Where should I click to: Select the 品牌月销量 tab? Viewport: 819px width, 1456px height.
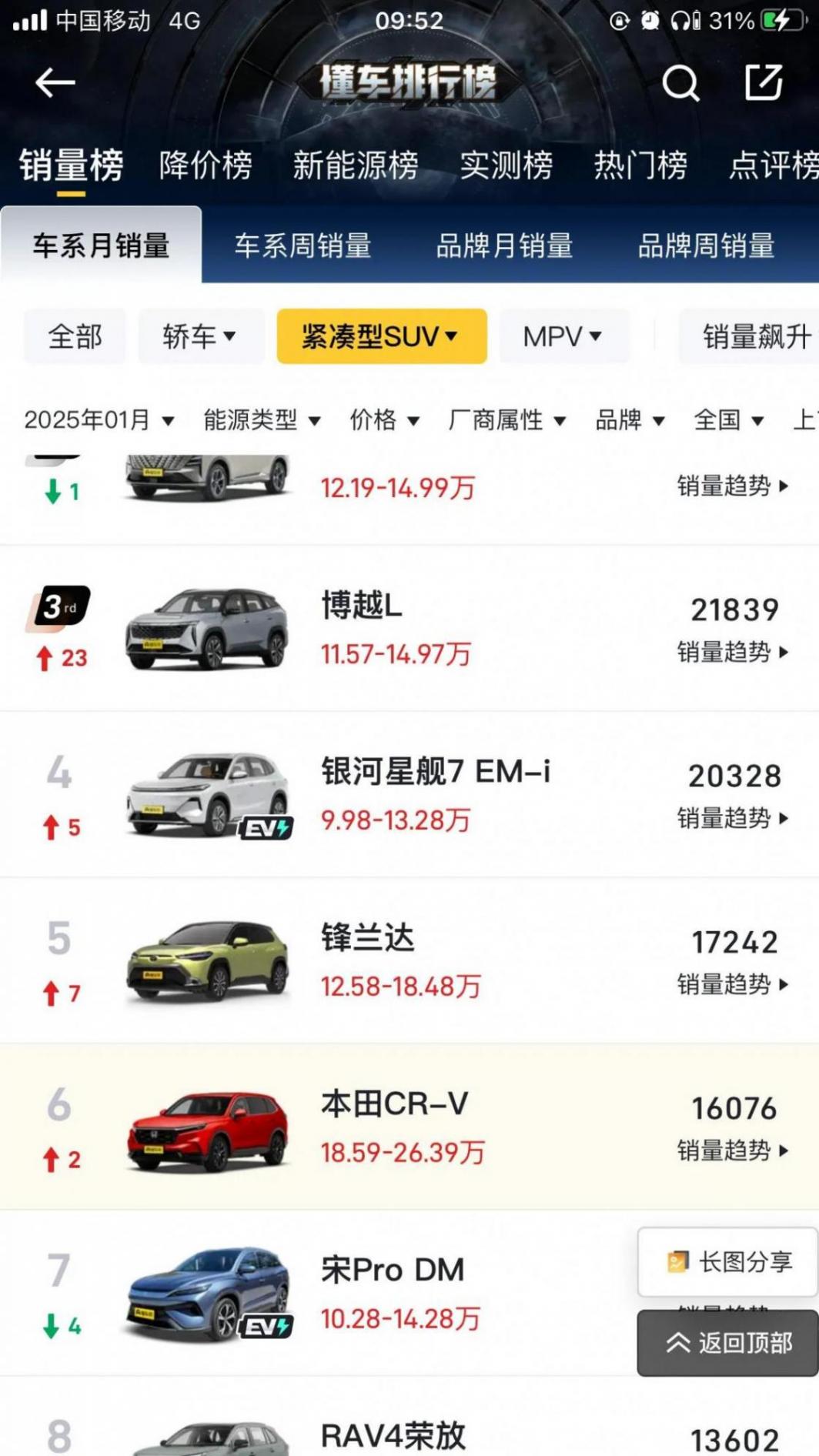tap(504, 245)
